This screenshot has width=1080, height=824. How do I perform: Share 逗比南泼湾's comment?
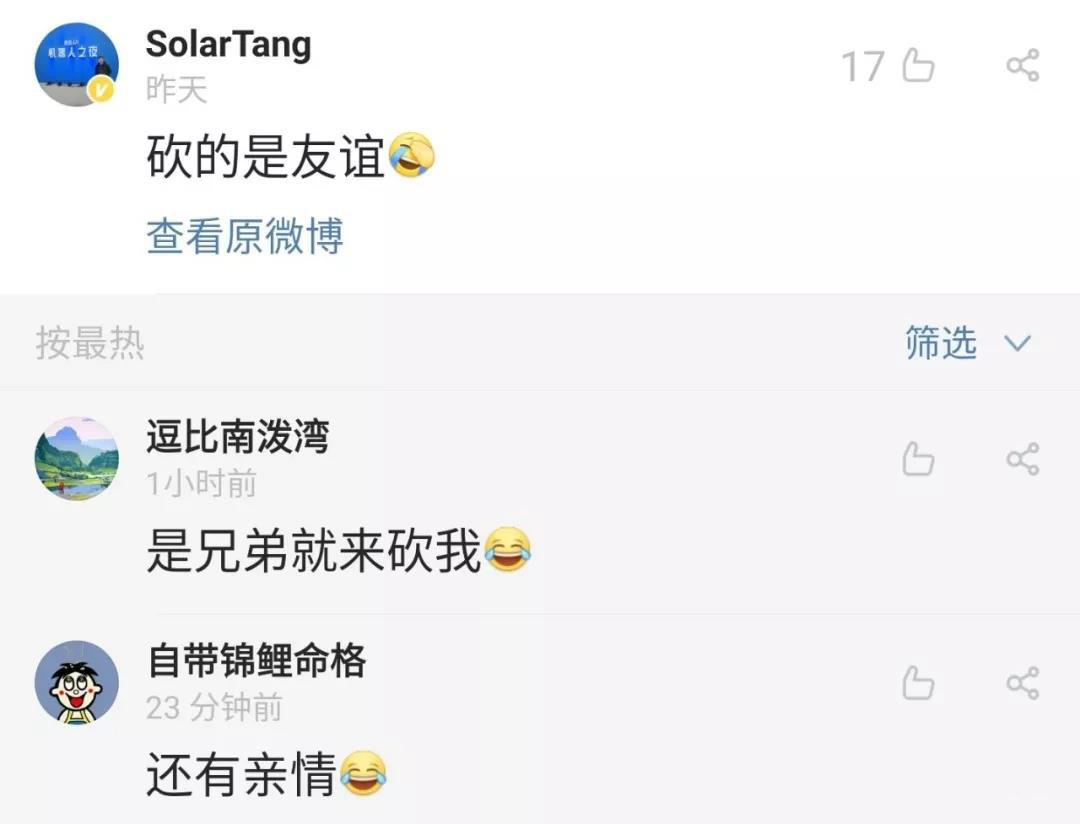[x=1022, y=460]
